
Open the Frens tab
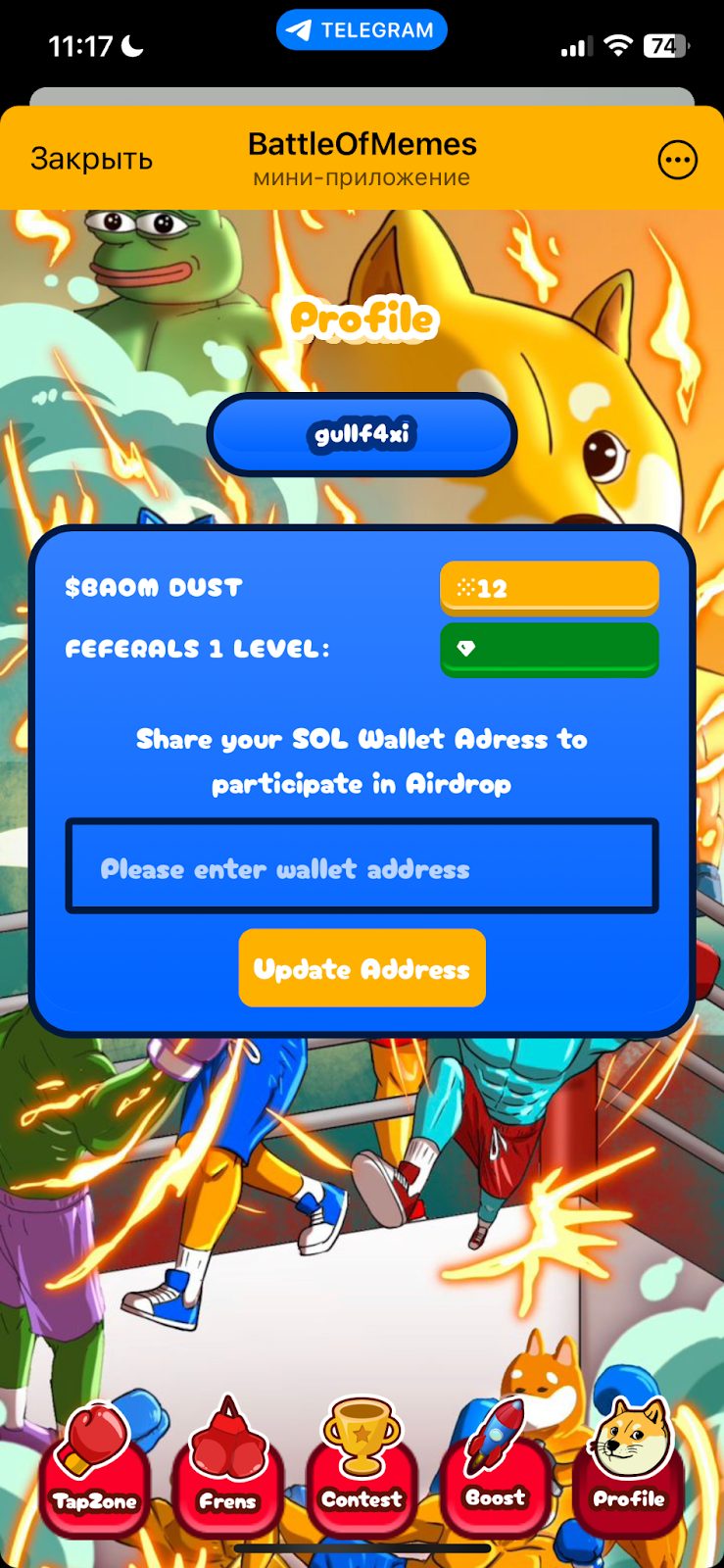pos(227,1475)
